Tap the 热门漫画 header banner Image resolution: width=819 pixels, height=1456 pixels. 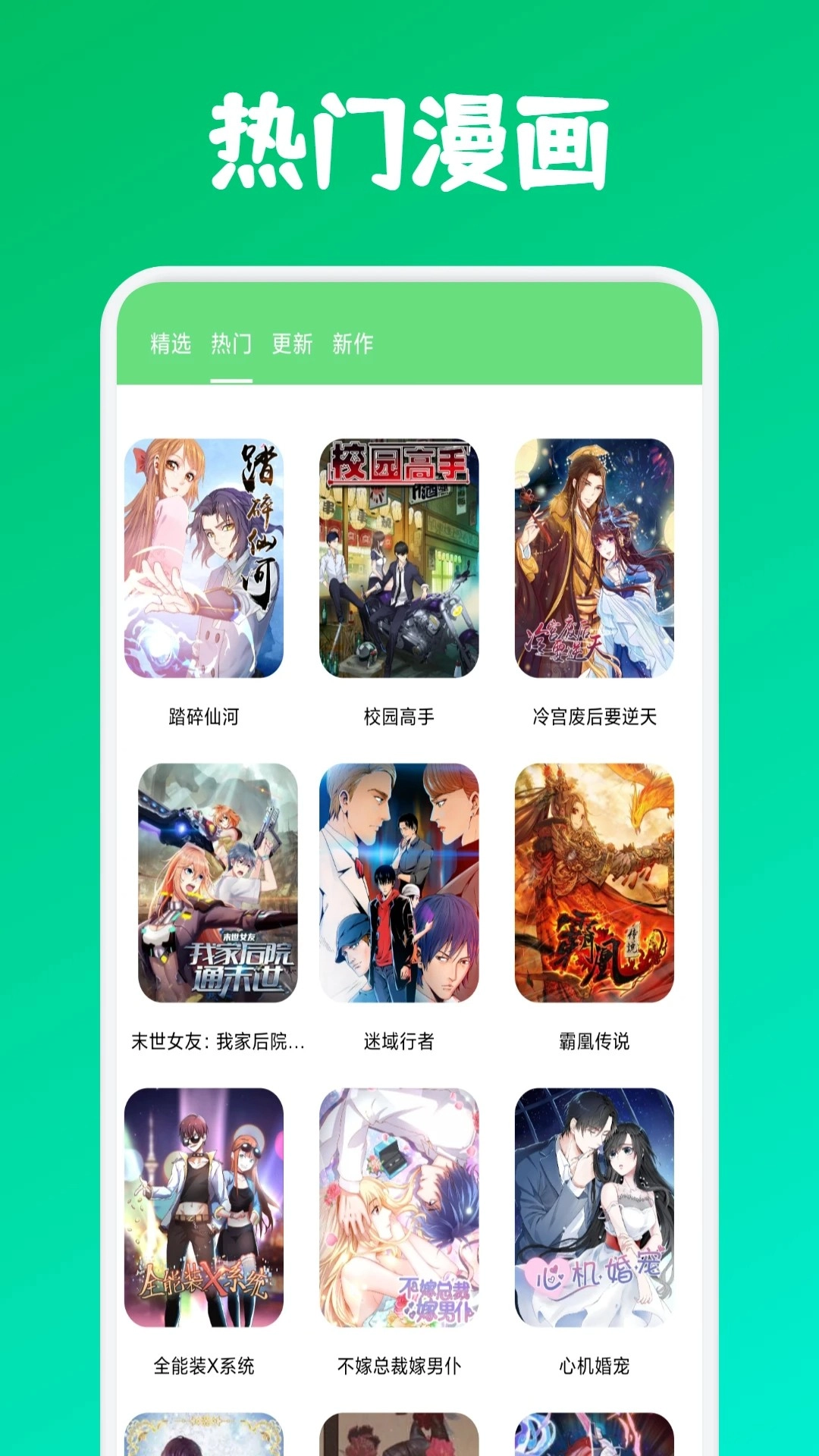point(409,136)
